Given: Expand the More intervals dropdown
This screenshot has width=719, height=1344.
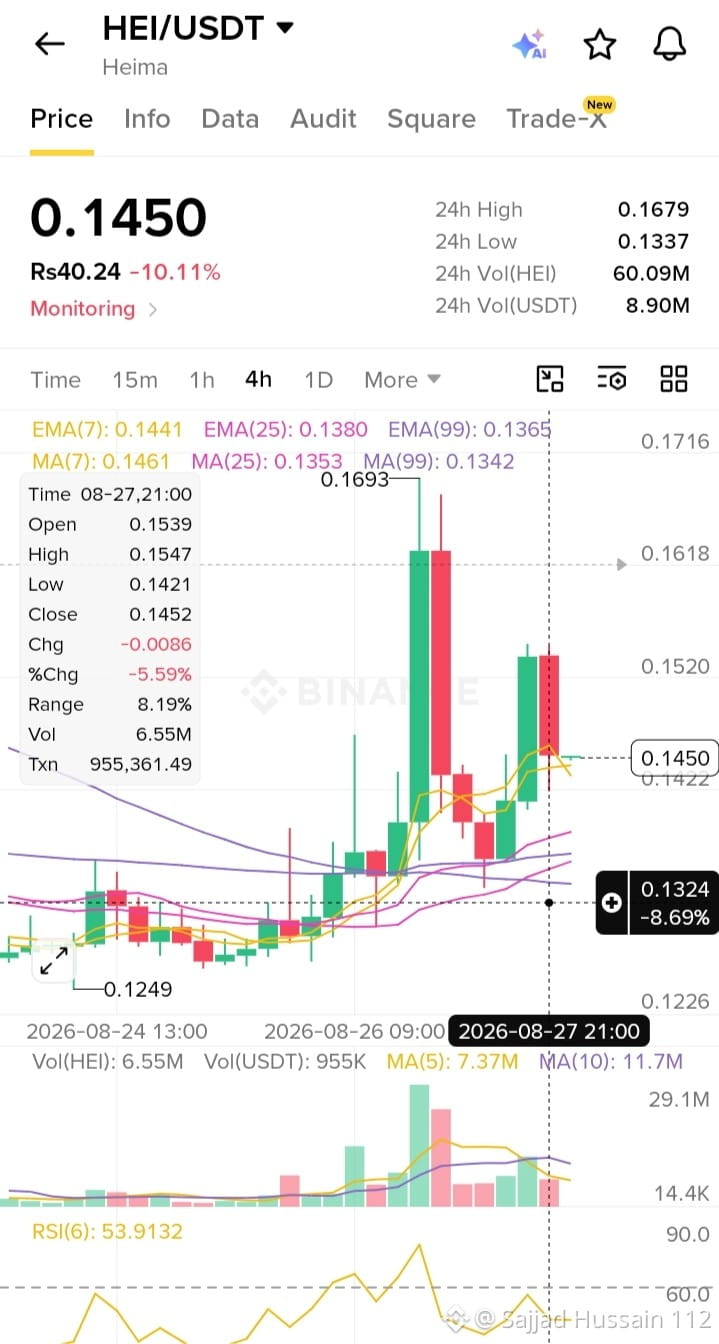Looking at the screenshot, I should point(402,380).
